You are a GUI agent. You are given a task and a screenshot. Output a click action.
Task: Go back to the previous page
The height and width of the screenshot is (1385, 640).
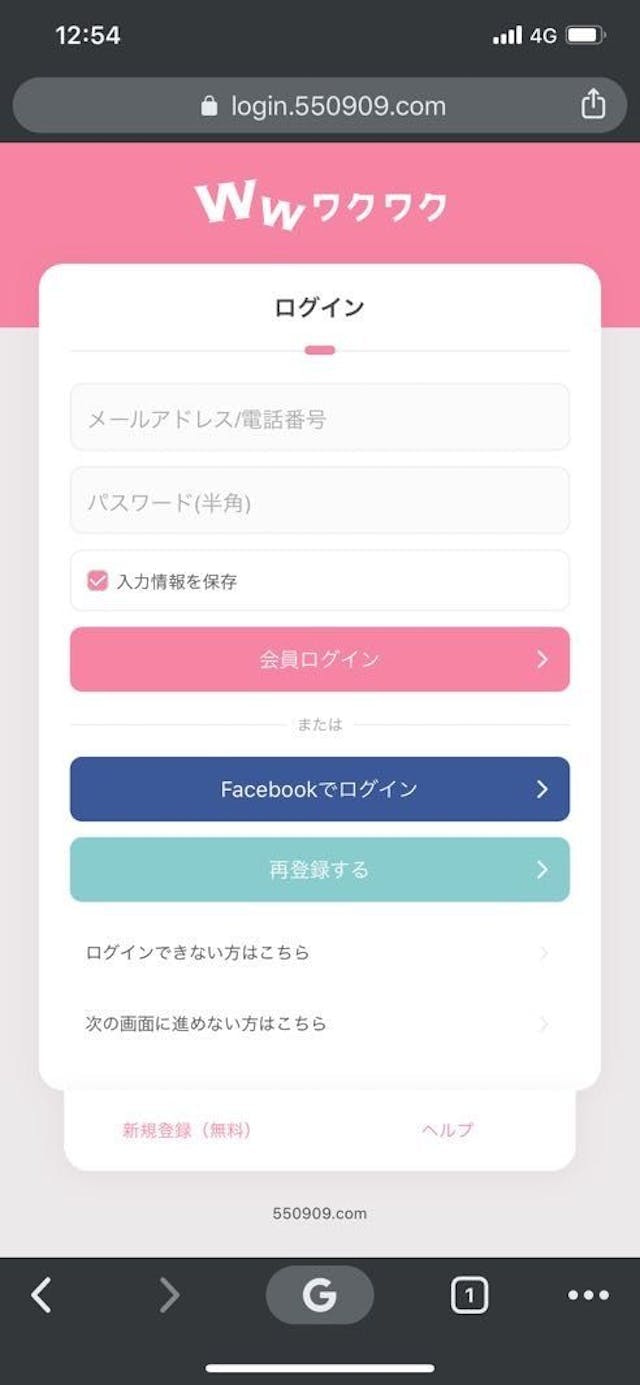click(41, 1295)
